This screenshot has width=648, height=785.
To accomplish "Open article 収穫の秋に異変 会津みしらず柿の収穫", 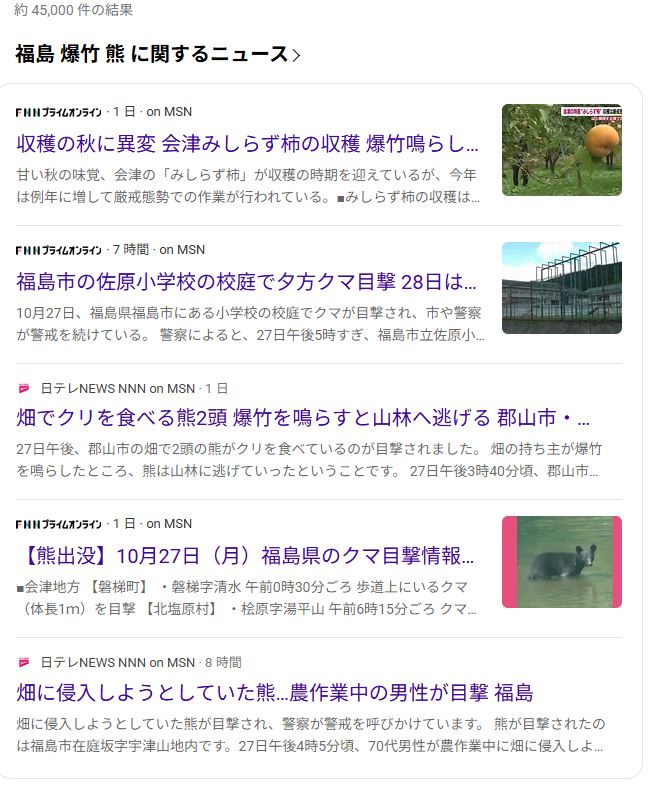I will [248, 142].
